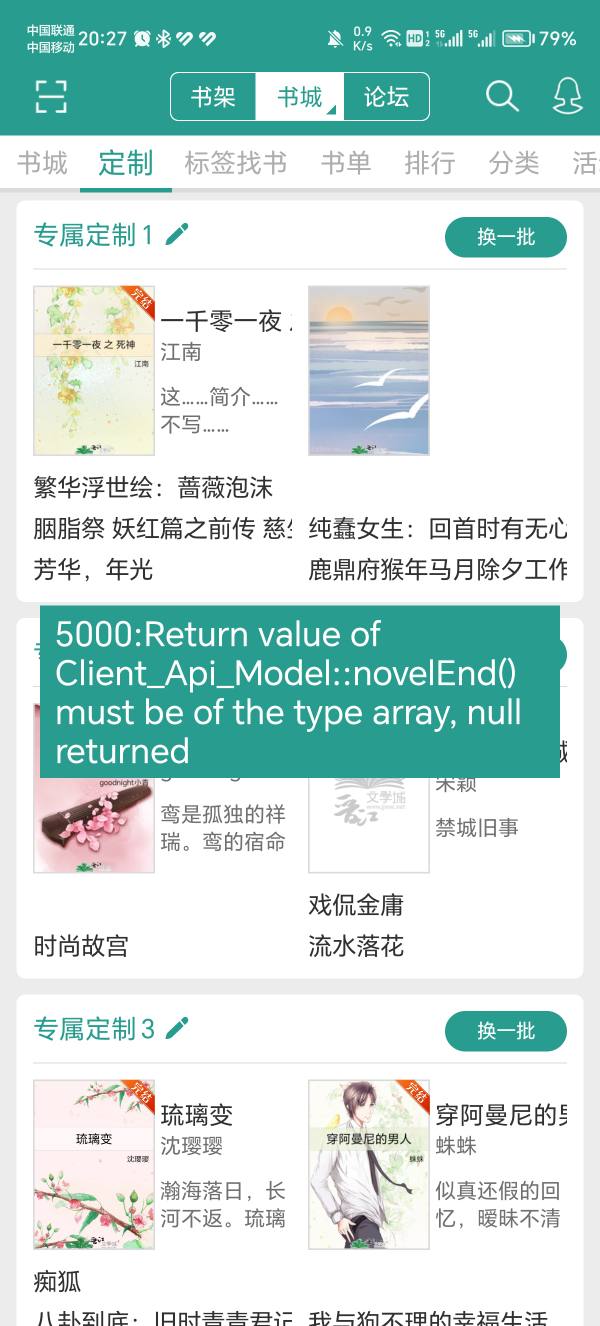Edit 专属定制1 with the pencil icon

tap(177, 234)
